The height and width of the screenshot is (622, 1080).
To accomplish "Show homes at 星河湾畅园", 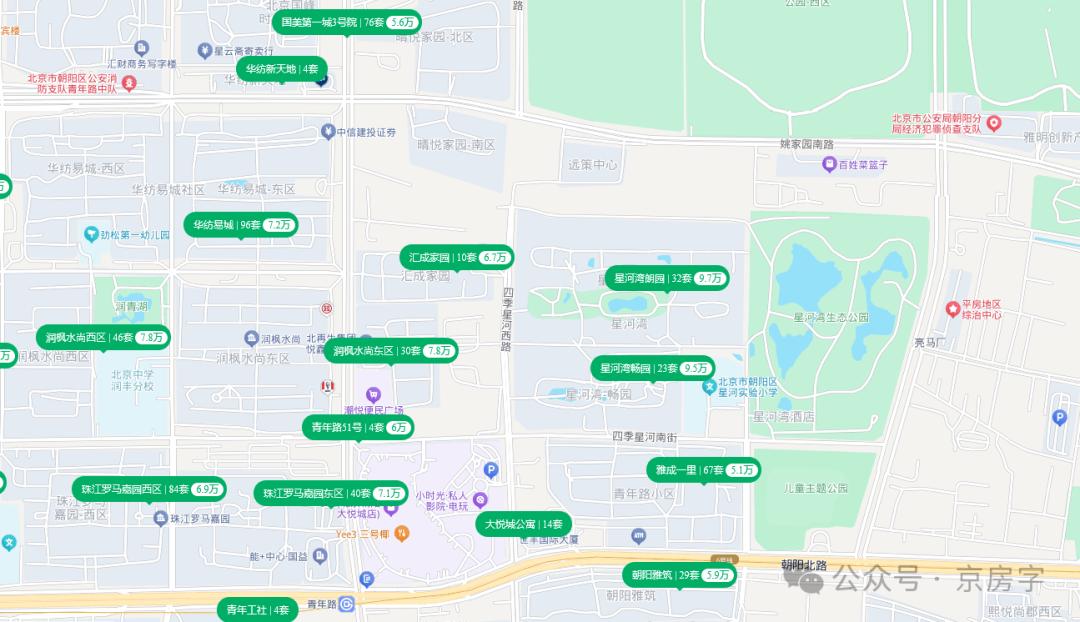I will 652,368.
